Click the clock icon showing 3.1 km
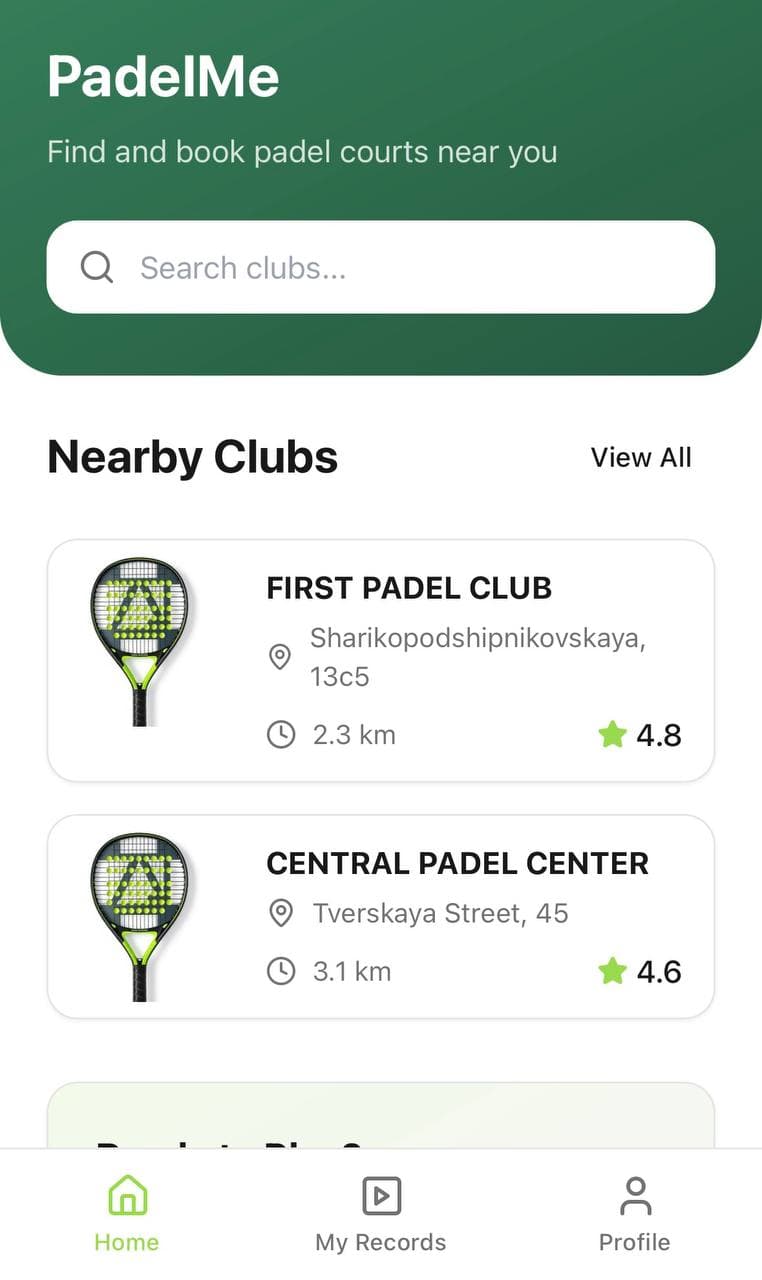 (x=281, y=970)
